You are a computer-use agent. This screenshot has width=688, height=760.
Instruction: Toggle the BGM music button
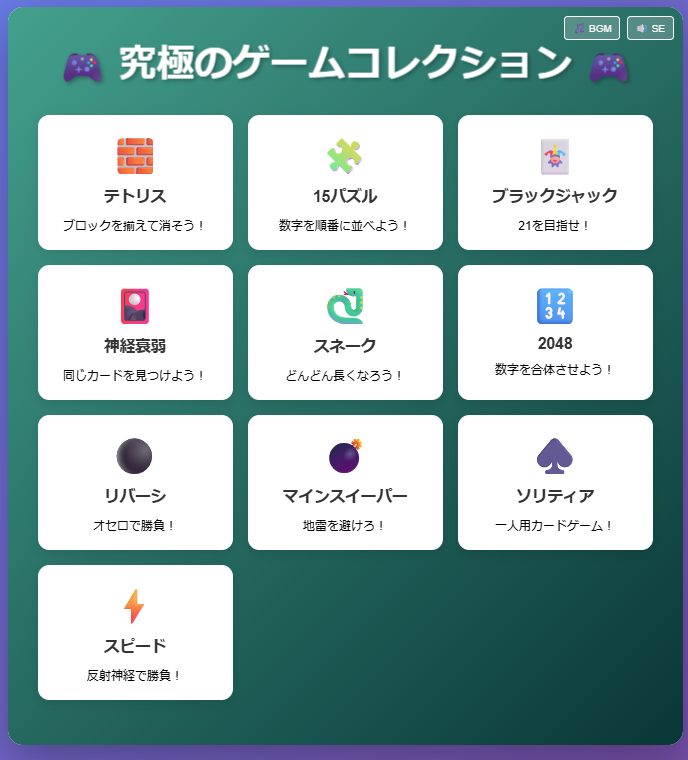[592, 28]
